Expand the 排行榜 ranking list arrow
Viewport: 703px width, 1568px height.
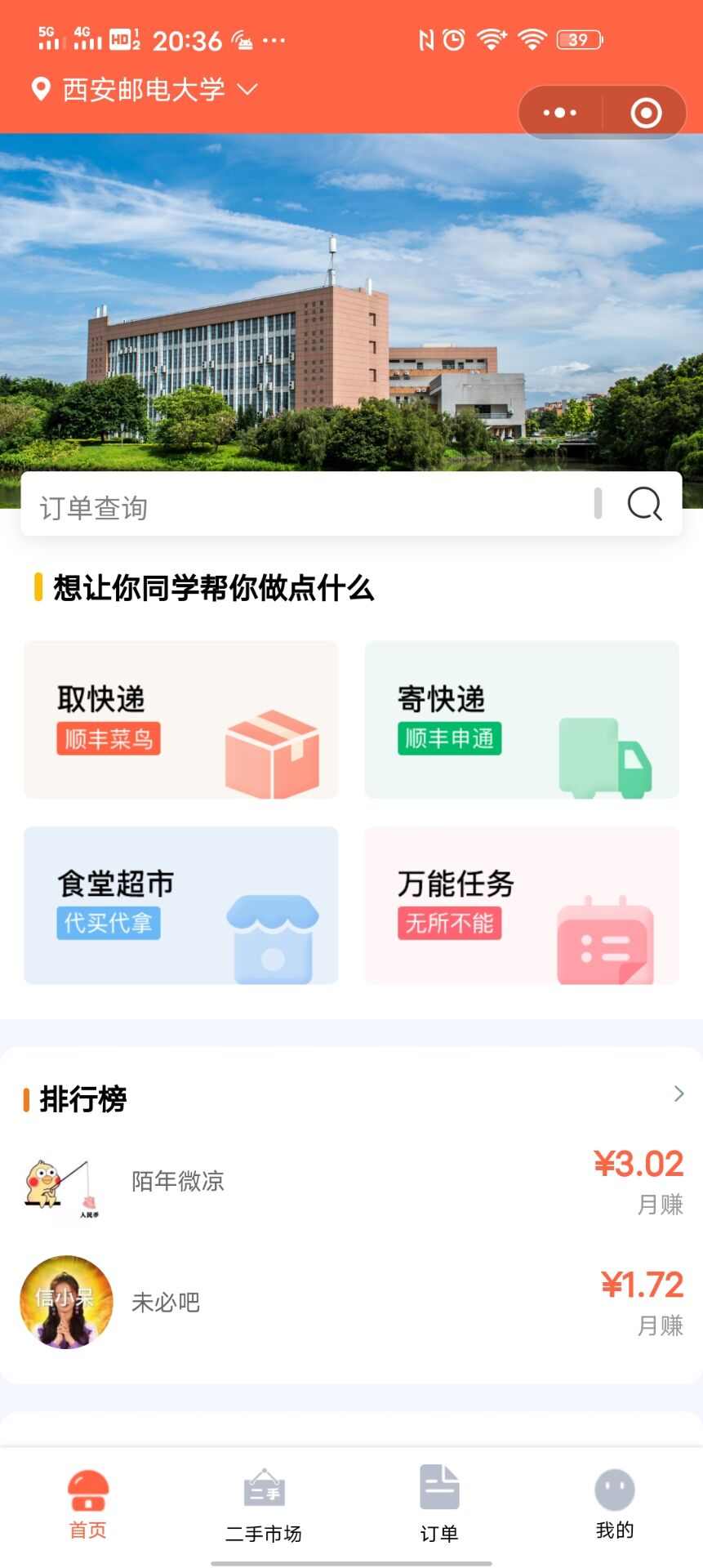pyautogui.click(x=679, y=1093)
